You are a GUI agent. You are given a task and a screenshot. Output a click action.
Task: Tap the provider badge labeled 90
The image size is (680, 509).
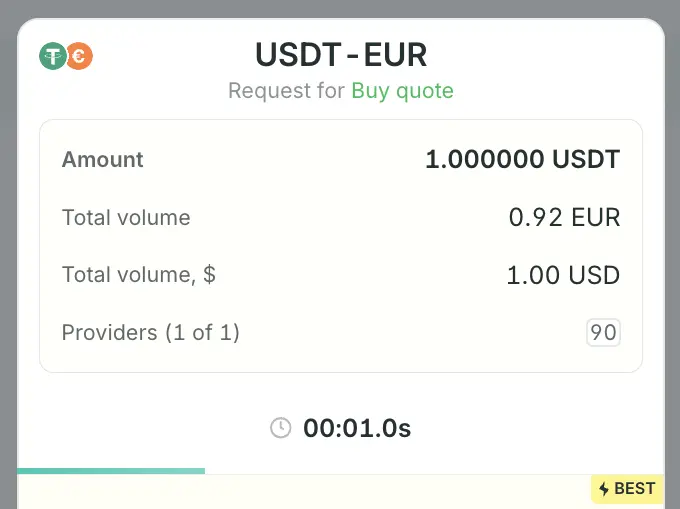coord(603,333)
